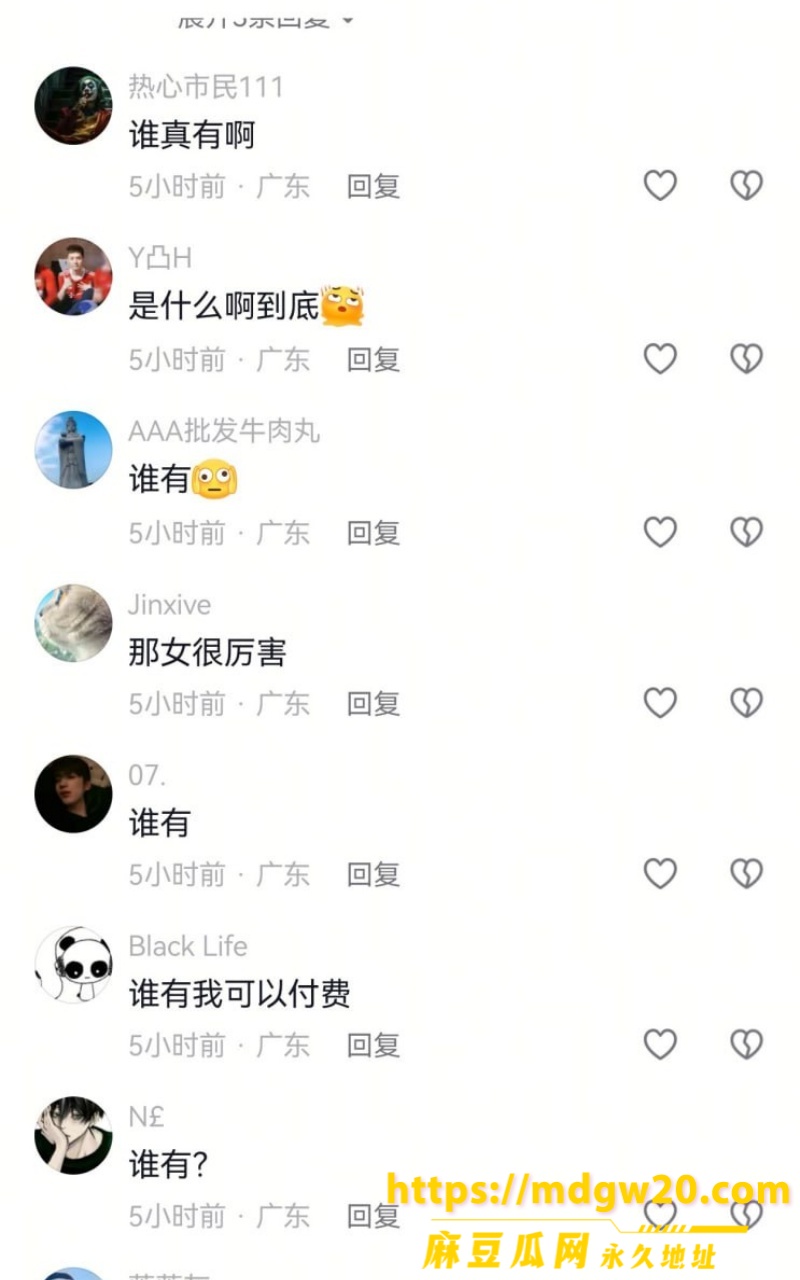Screen dimensions: 800x1280
Task: Reply to Black Life's comment
Action: click(x=373, y=1045)
